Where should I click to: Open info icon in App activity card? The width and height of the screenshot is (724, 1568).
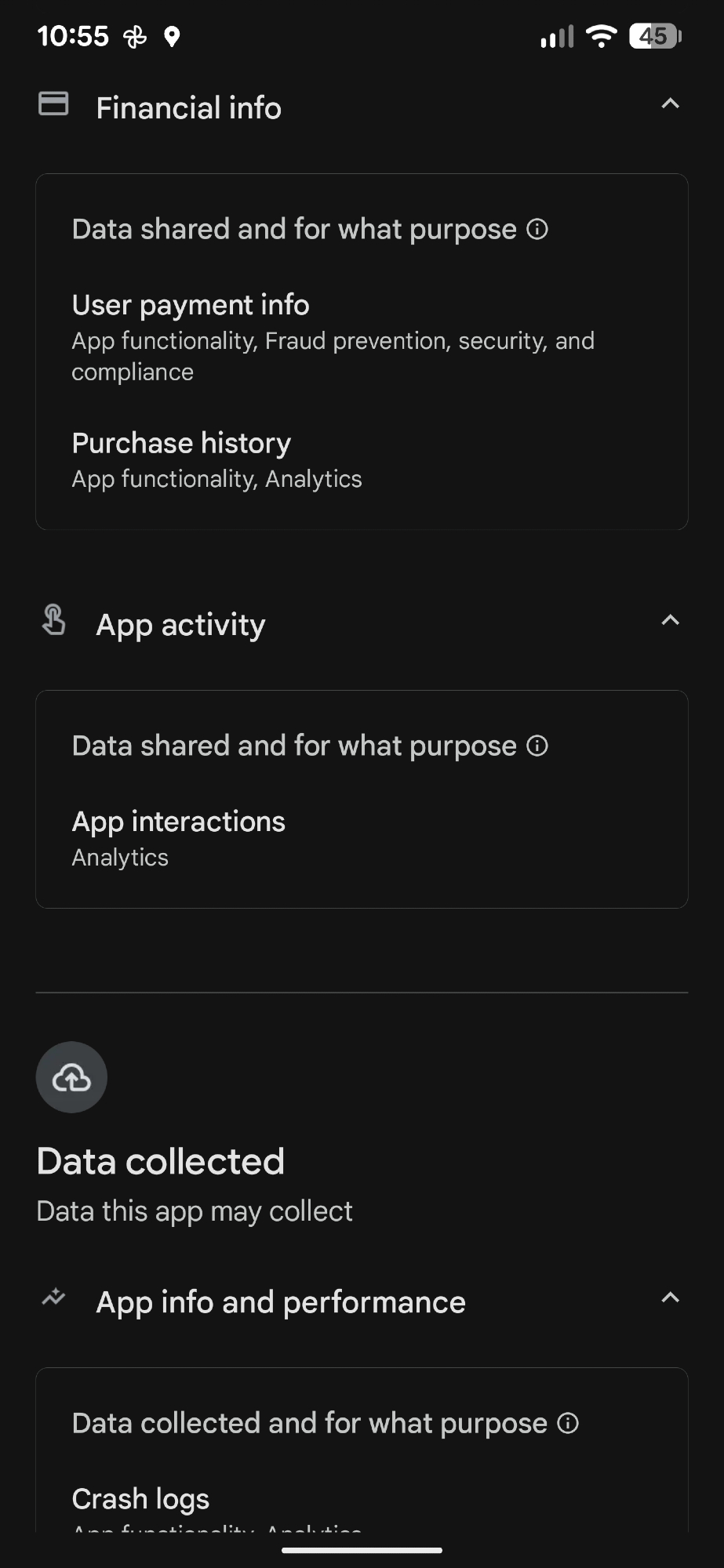[x=537, y=746]
